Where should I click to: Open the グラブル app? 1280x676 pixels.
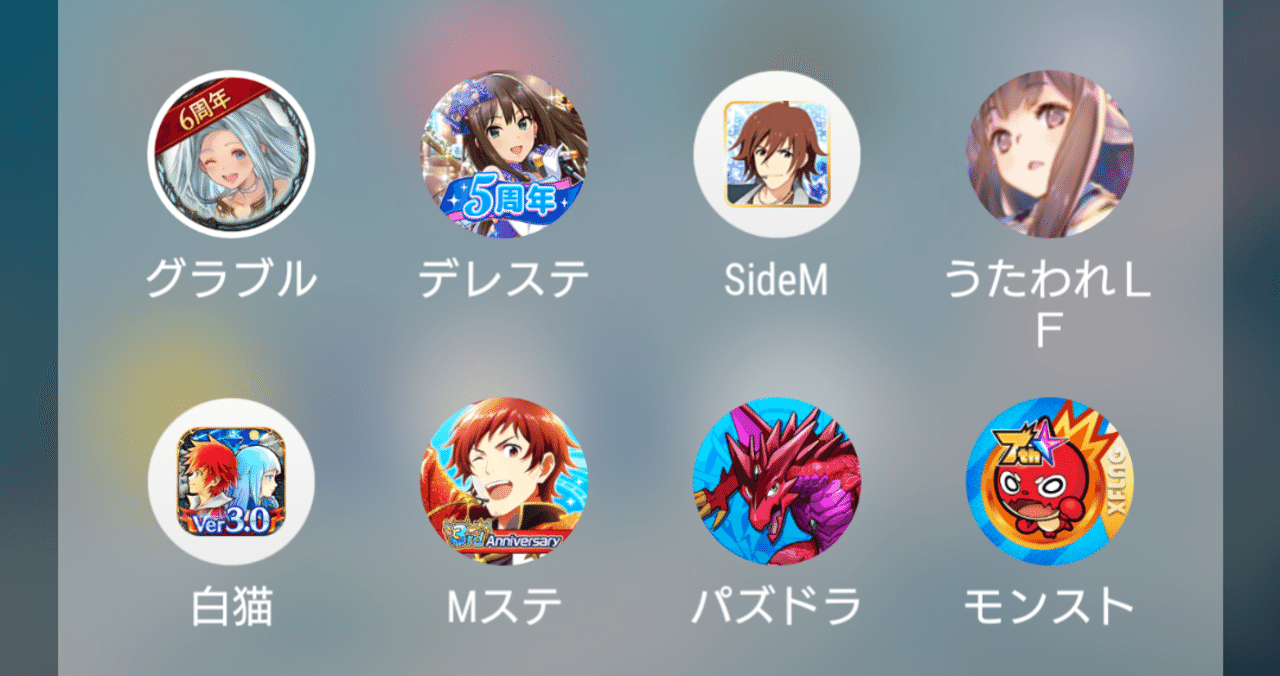point(231,154)
